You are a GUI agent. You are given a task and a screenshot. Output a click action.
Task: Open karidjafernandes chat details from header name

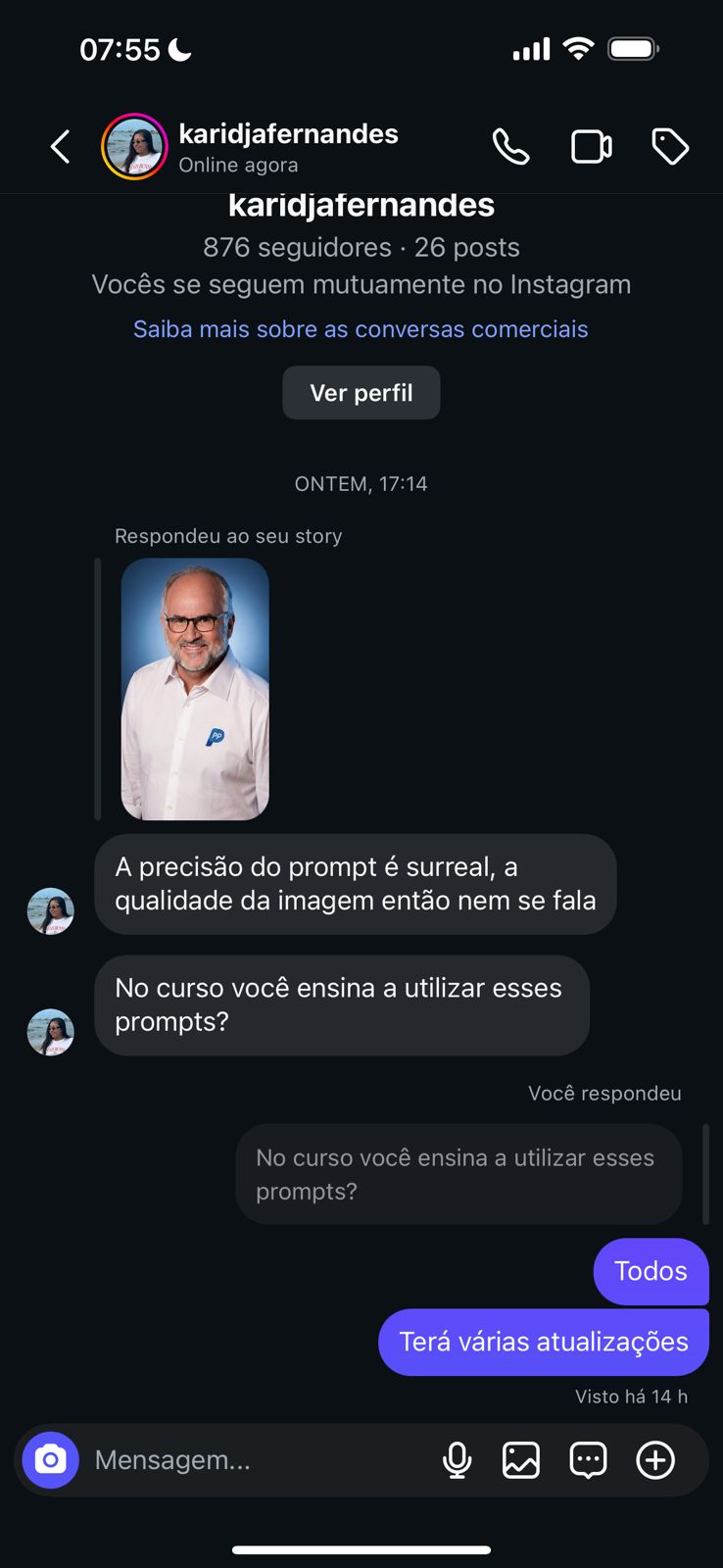coord(288,135)
